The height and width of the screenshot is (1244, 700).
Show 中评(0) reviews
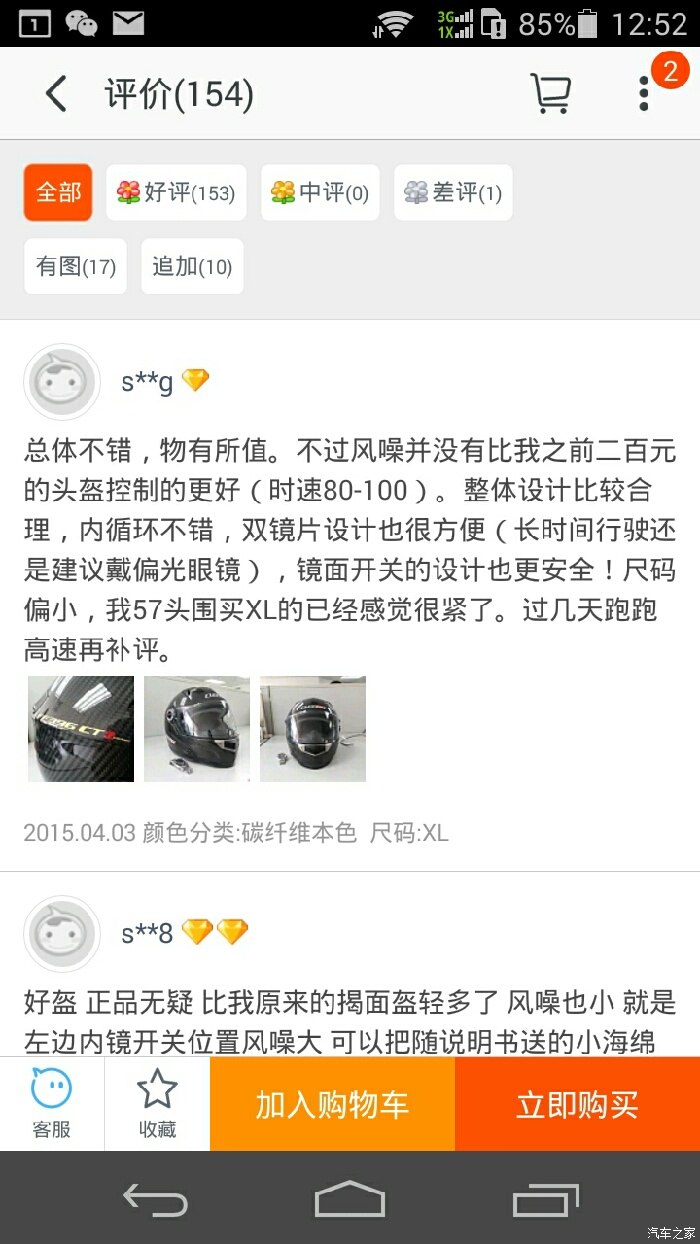point(320,192)
